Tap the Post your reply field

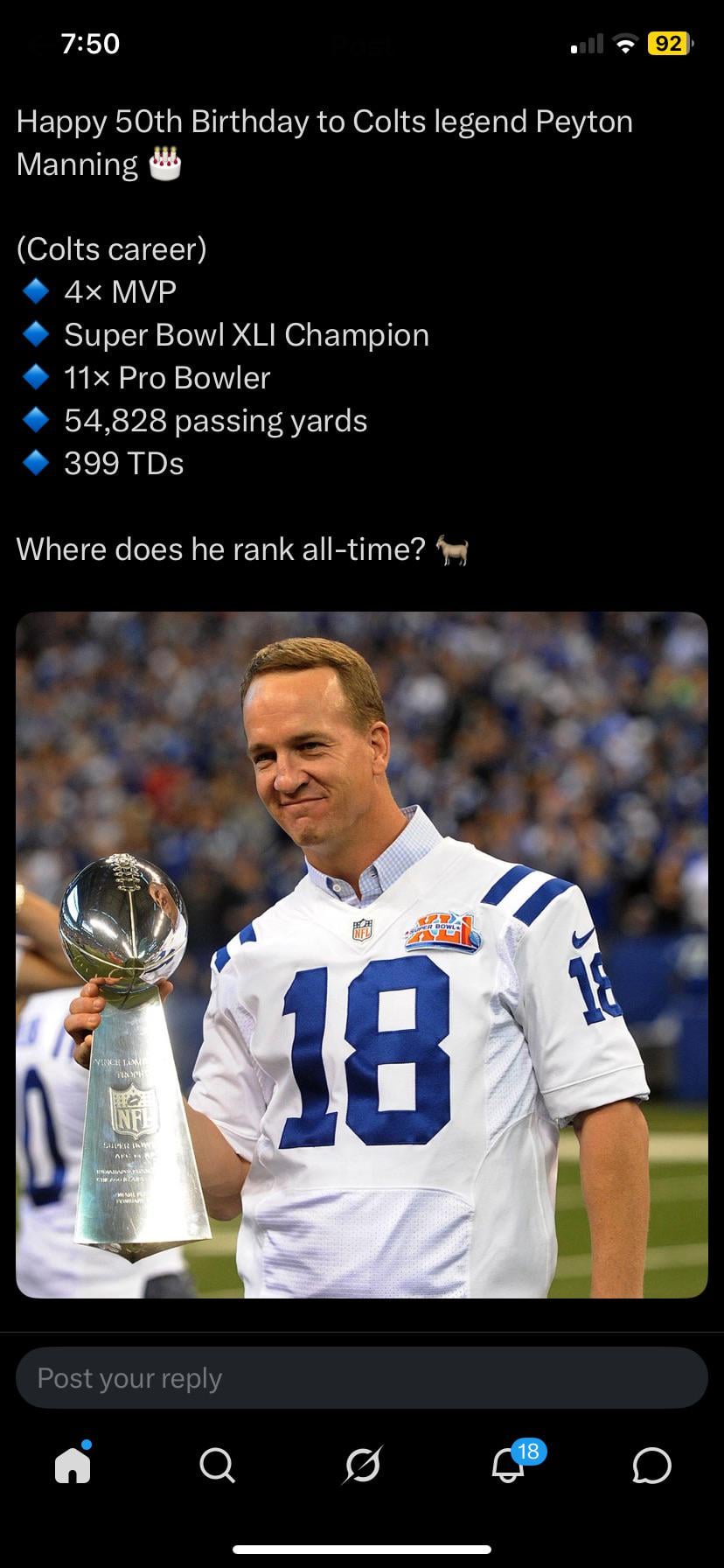point(361,1378)
